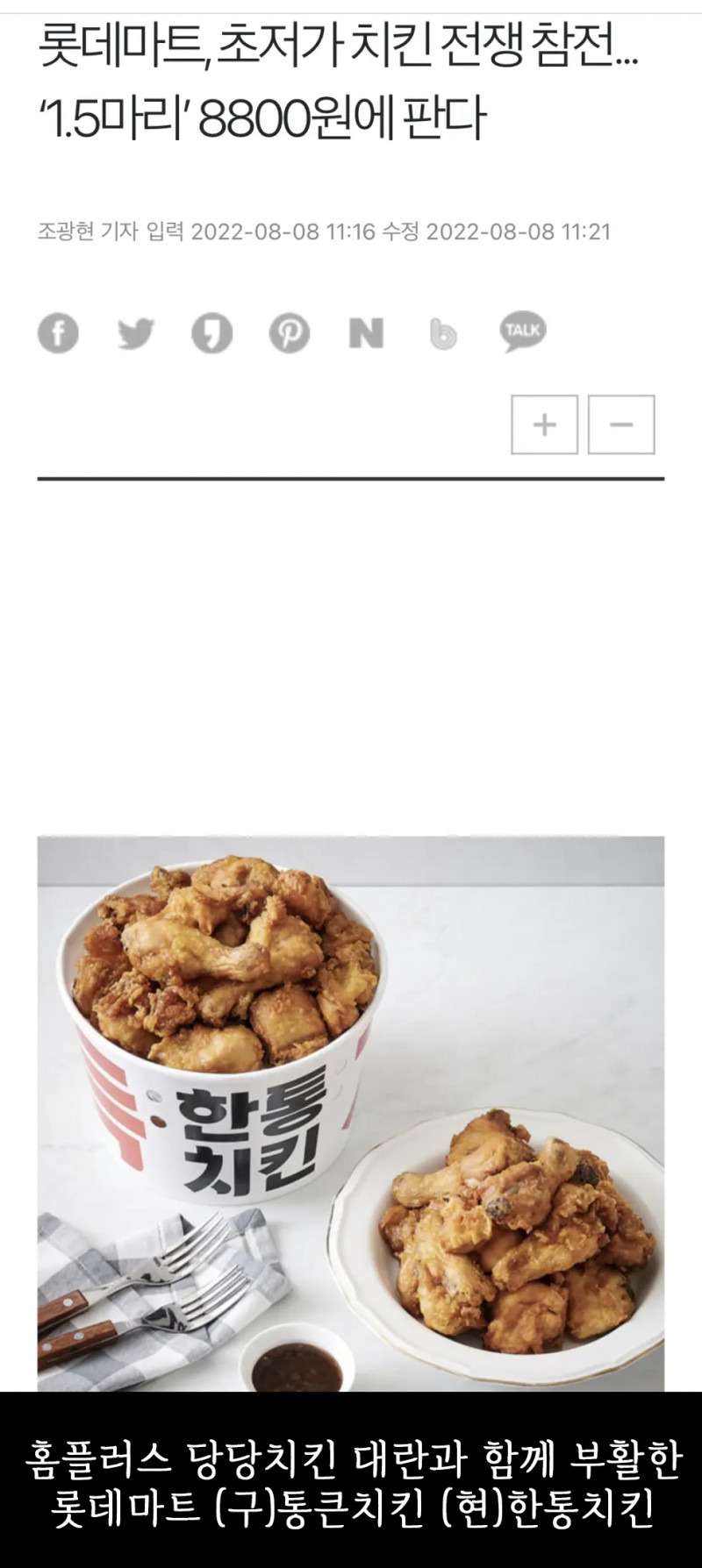This screenshot has height=1568, width=702.
Task: Share the article on Facebook
Action: point(58,333)
